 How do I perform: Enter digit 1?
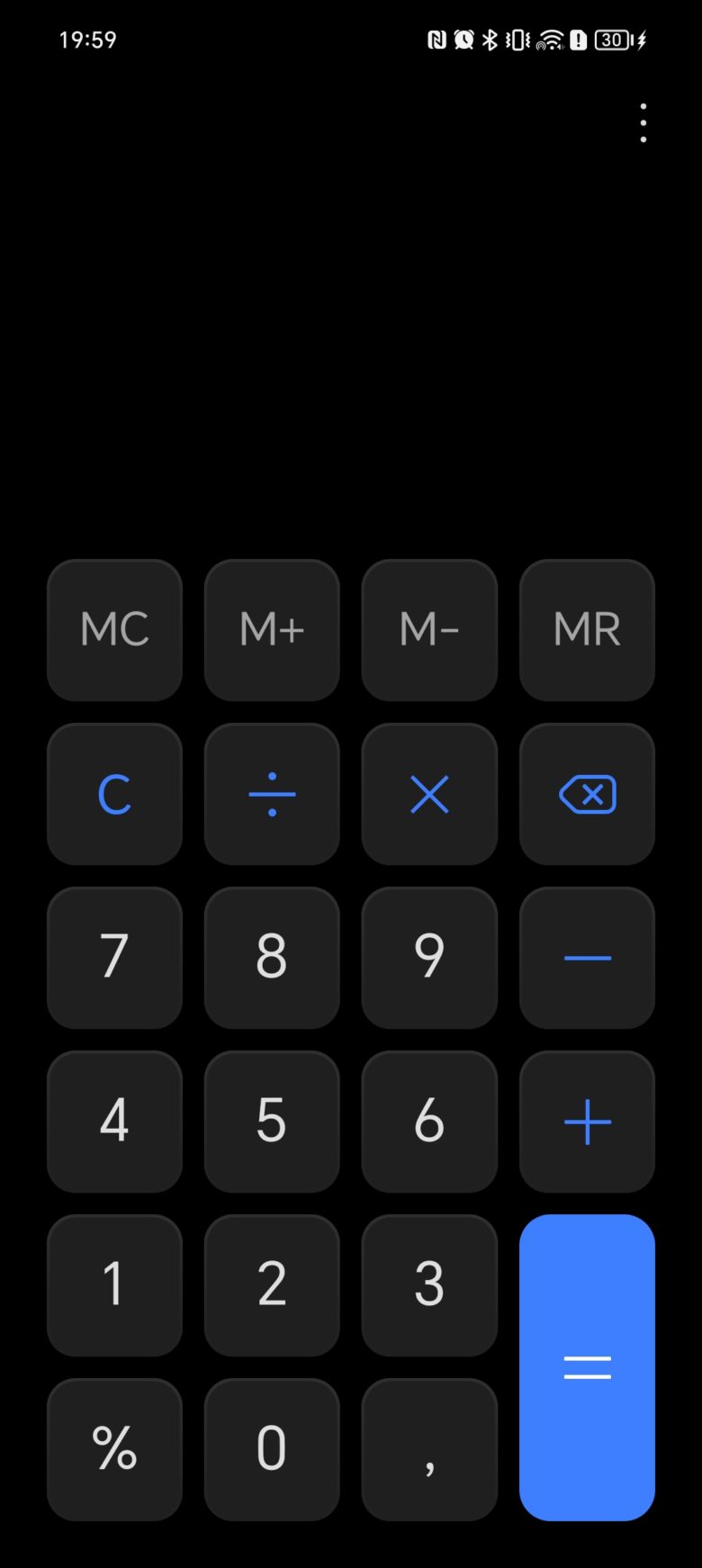[x=114, y=1285]
